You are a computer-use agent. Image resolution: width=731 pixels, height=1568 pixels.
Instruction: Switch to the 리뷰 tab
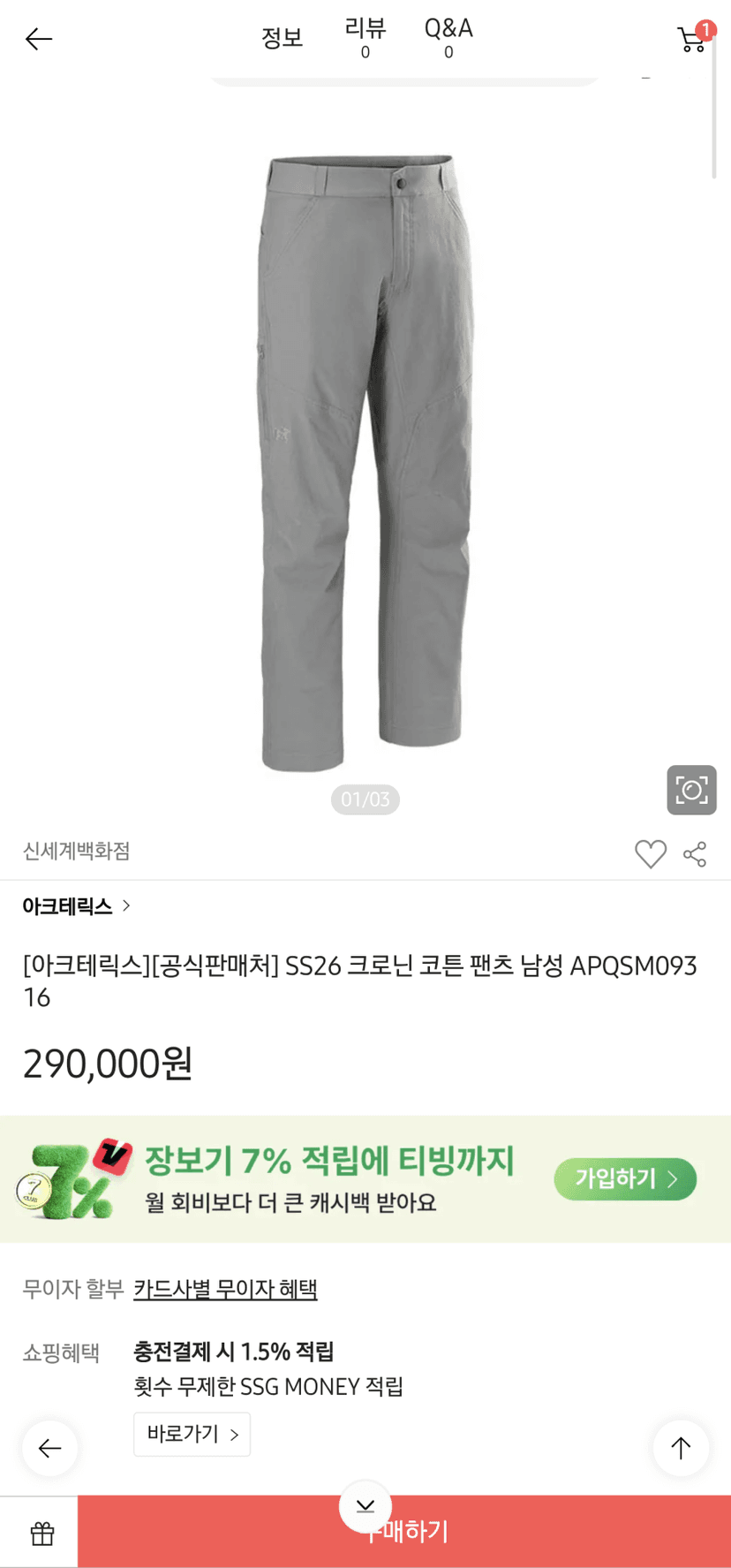pos(365,38)
